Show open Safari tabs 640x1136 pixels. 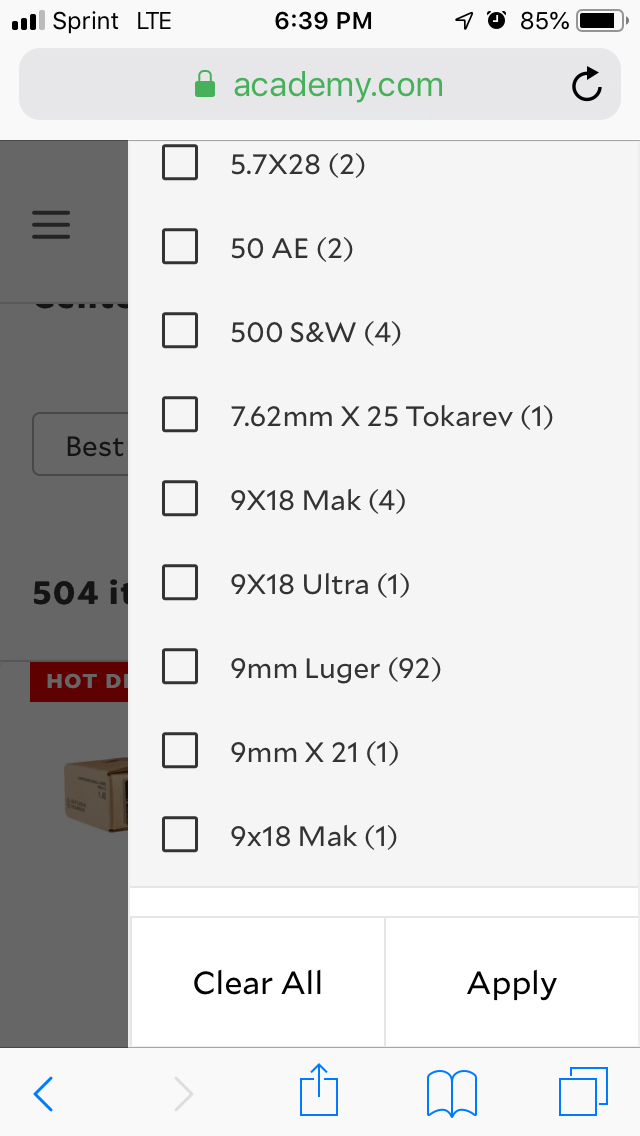point(583,1093)
